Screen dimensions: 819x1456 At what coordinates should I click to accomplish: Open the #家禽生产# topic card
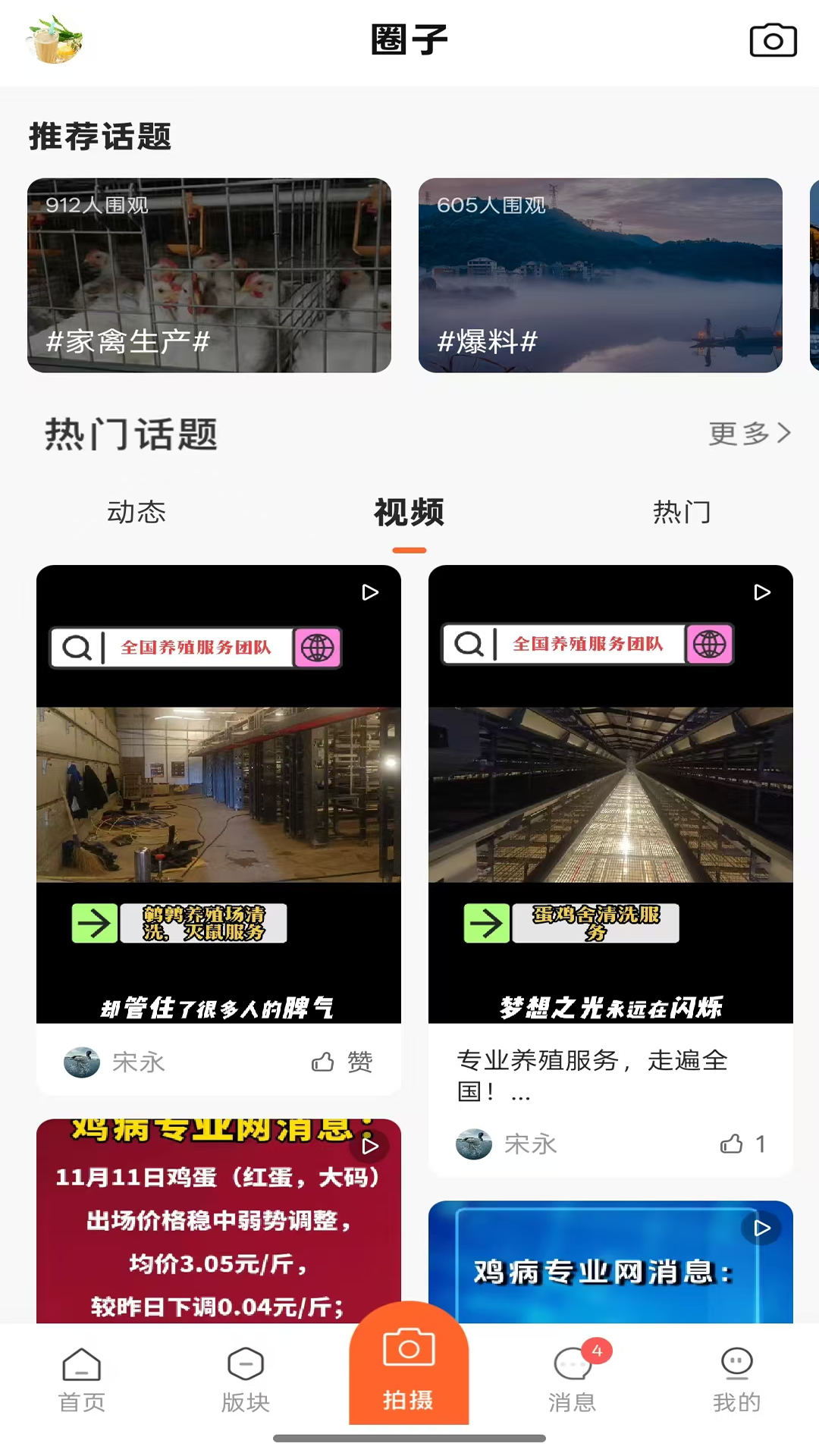click(209, 275)
